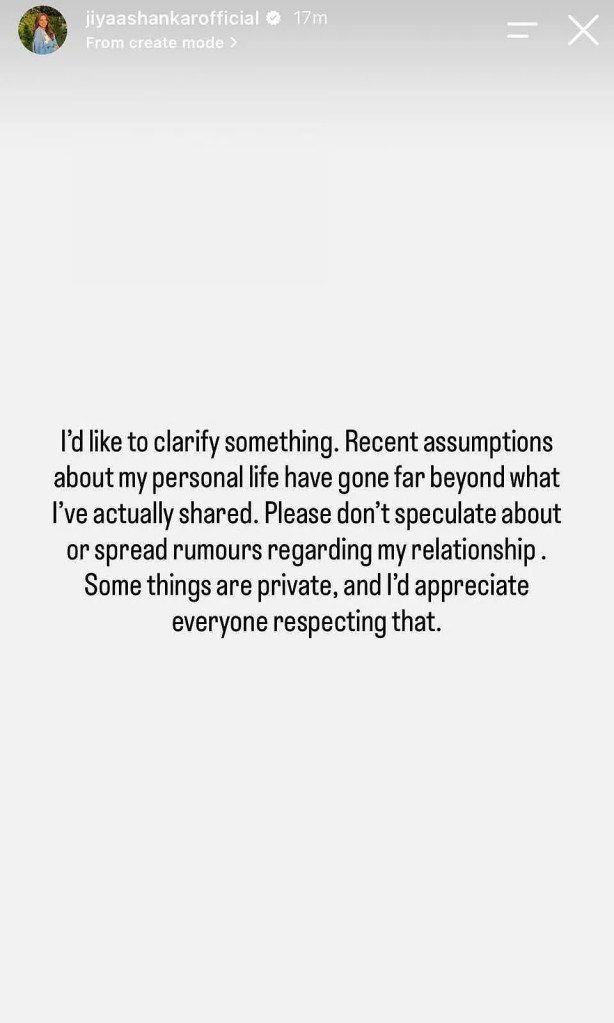
Task: Open the jiyaashankarofficial username link
Action: 172,18
